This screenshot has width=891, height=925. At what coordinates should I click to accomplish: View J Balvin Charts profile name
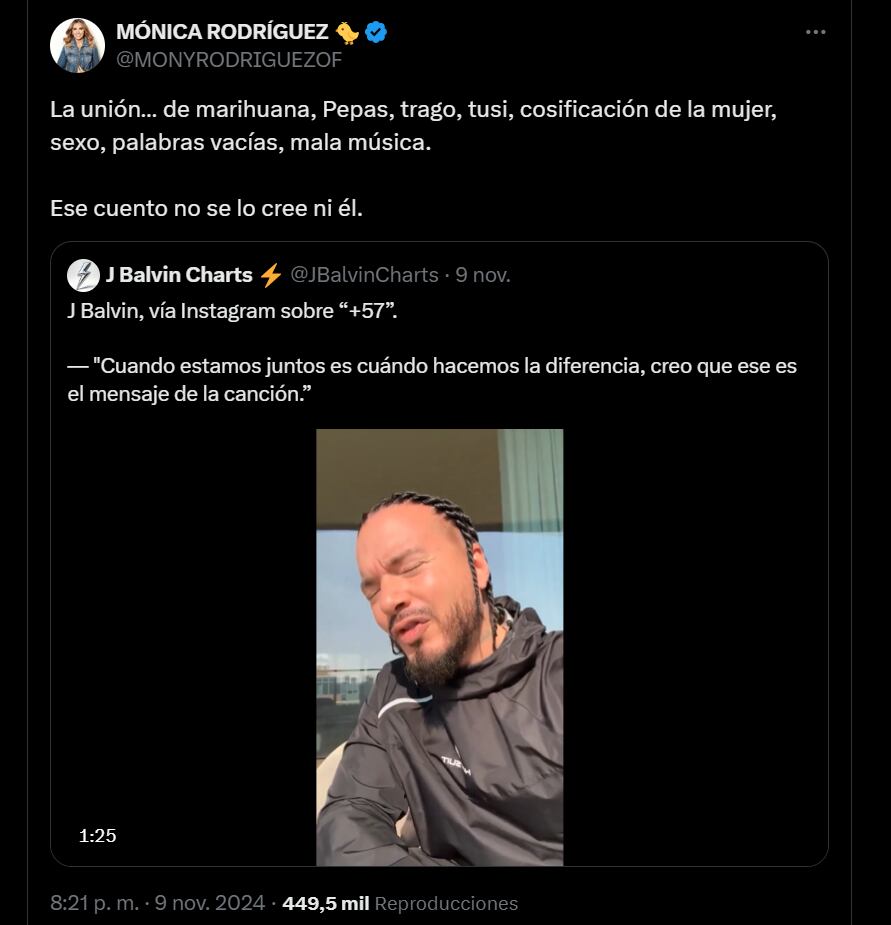click(x=179, y=275)
